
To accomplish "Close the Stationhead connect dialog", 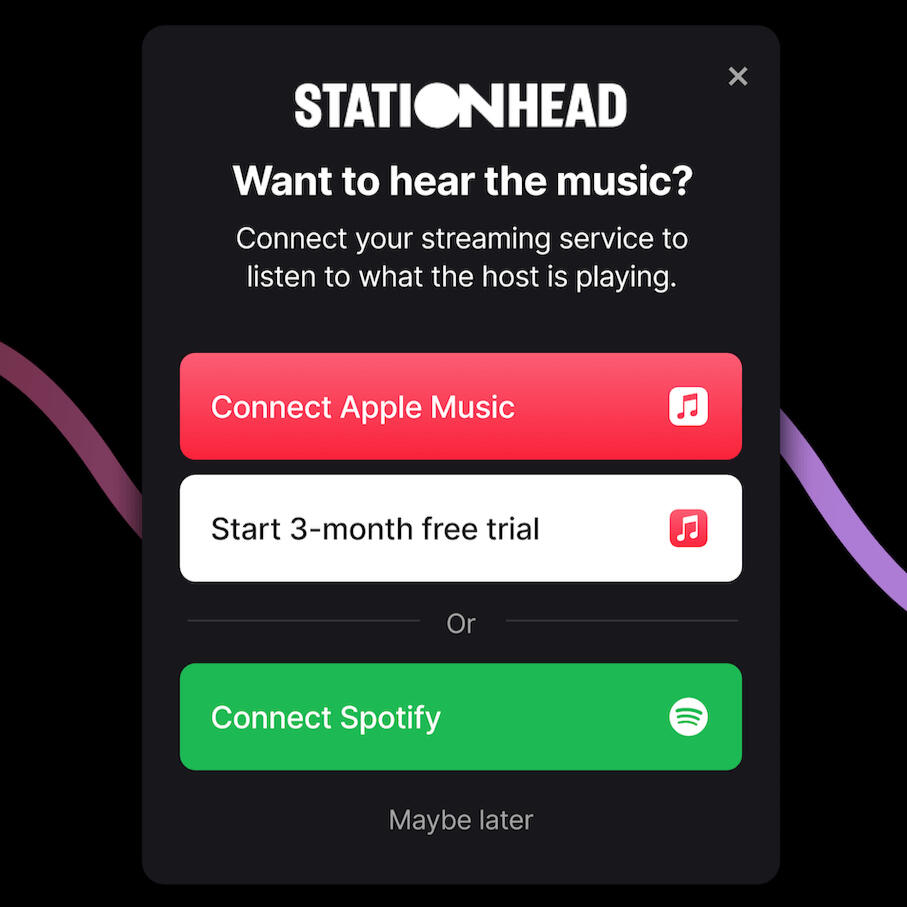I will pyautogui.click(x=738, y=76).
